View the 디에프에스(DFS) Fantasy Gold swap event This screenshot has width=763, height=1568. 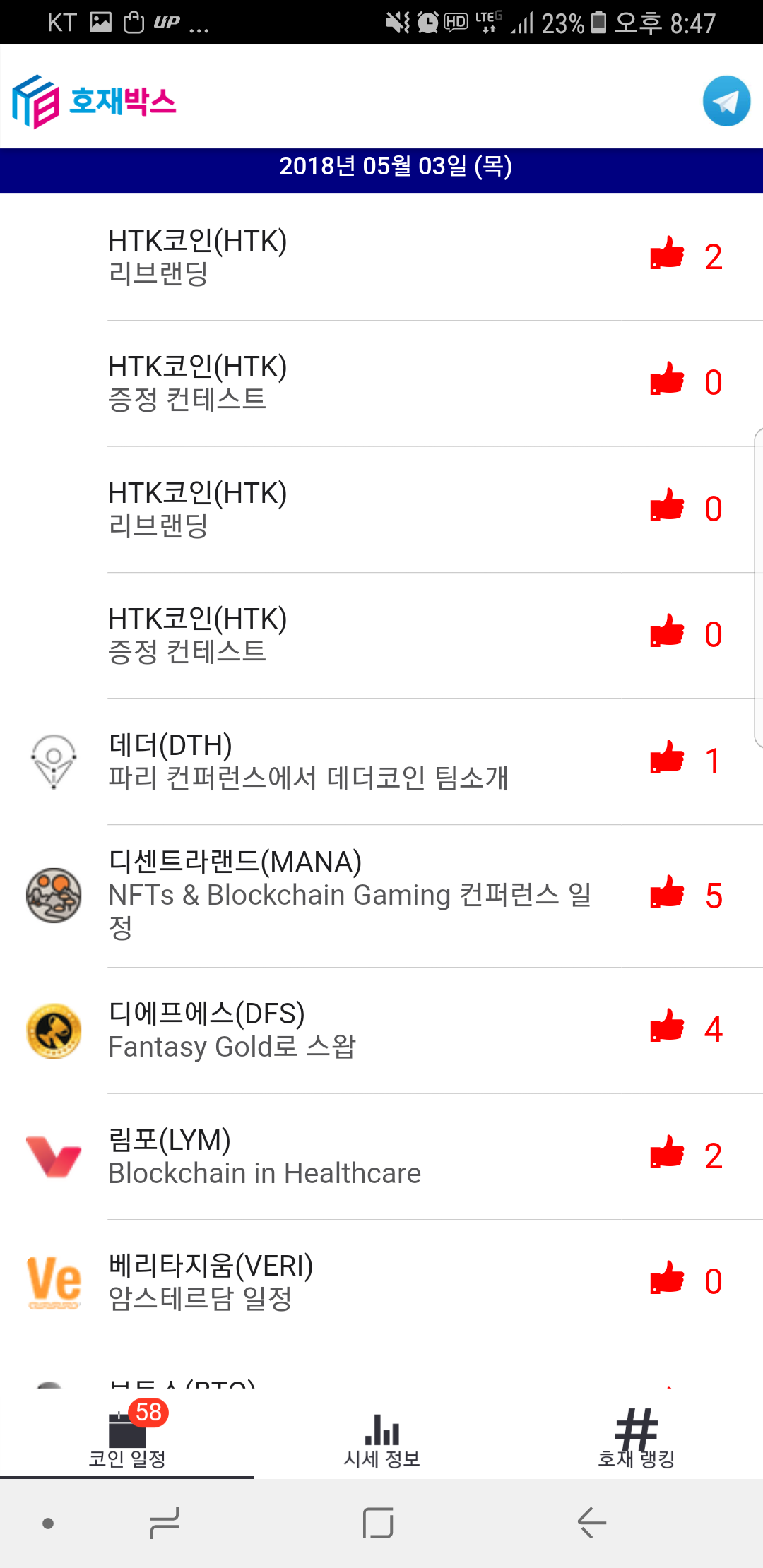pos(232,1030)
